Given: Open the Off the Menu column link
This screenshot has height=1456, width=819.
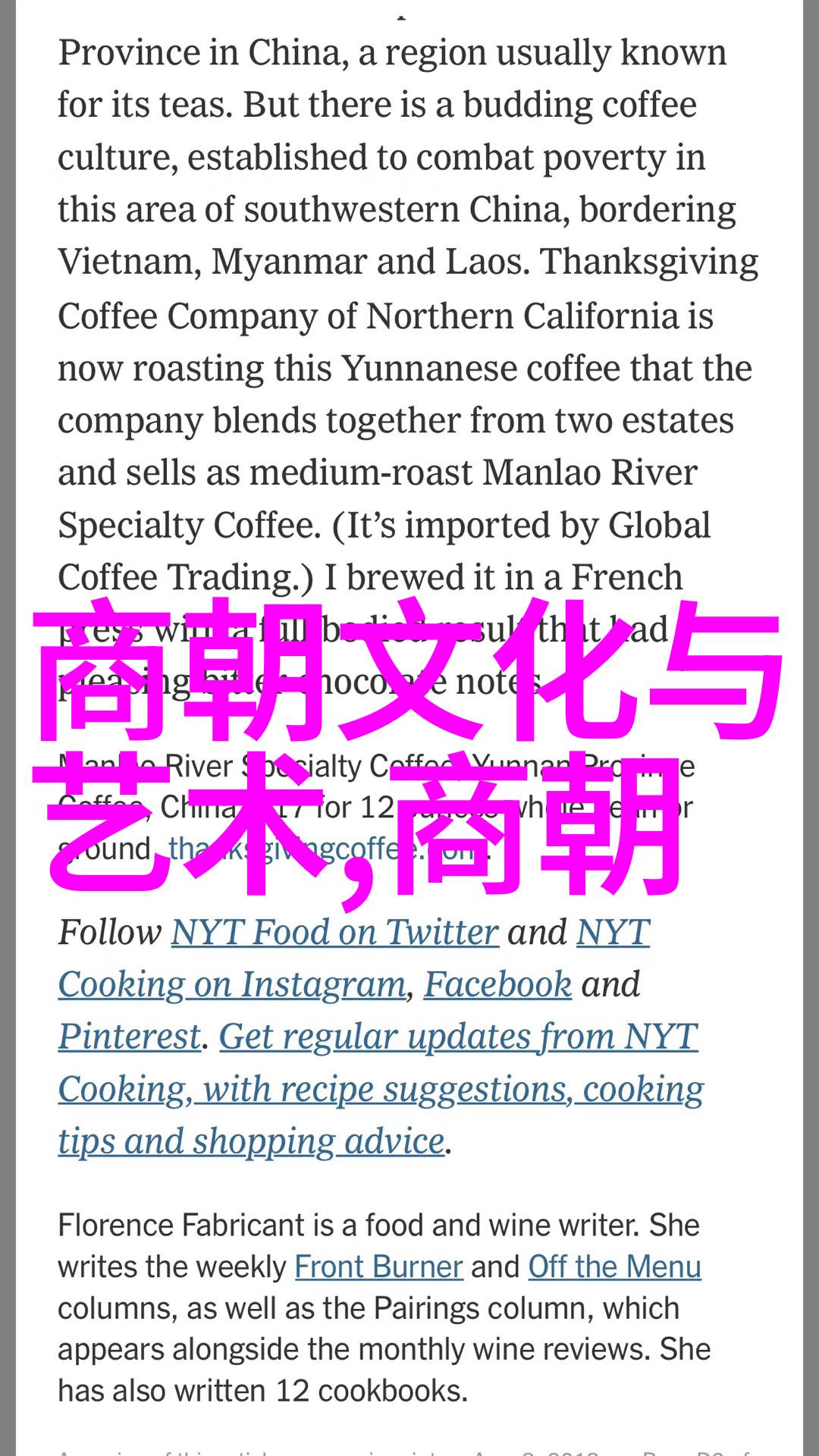Looking at the screenshot, I should (x=614, y=1266).
